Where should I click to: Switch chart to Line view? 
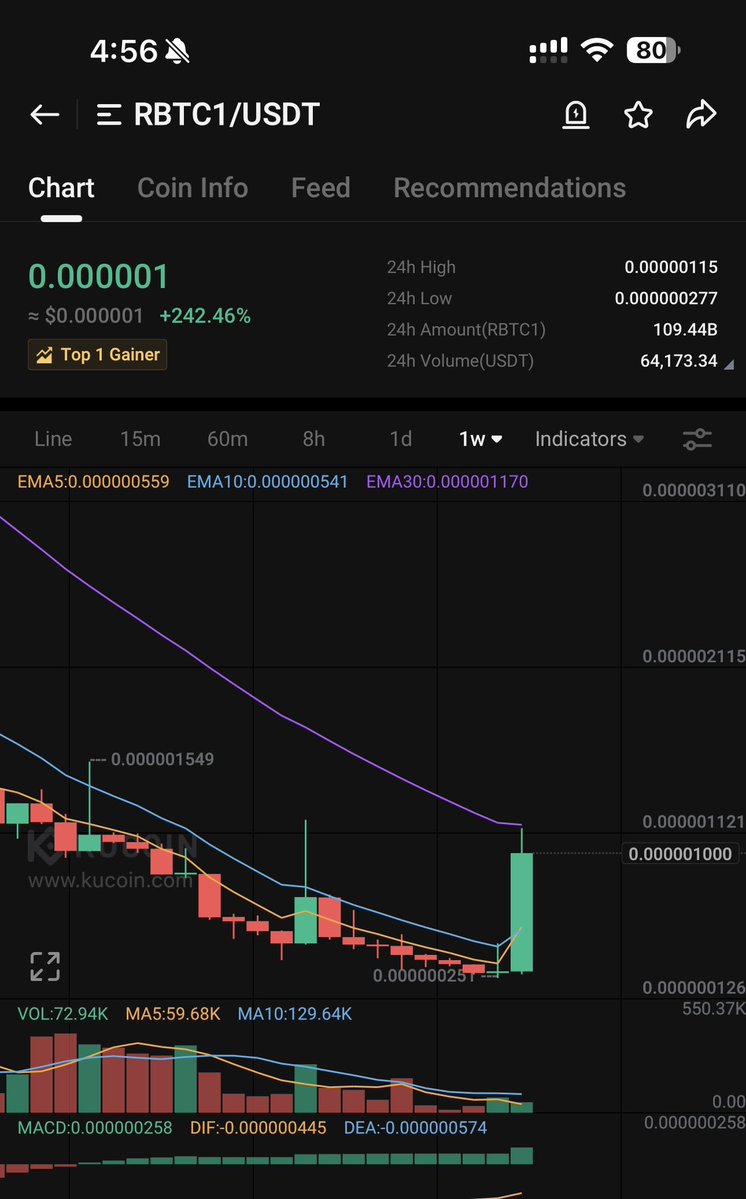coord(53,439)
